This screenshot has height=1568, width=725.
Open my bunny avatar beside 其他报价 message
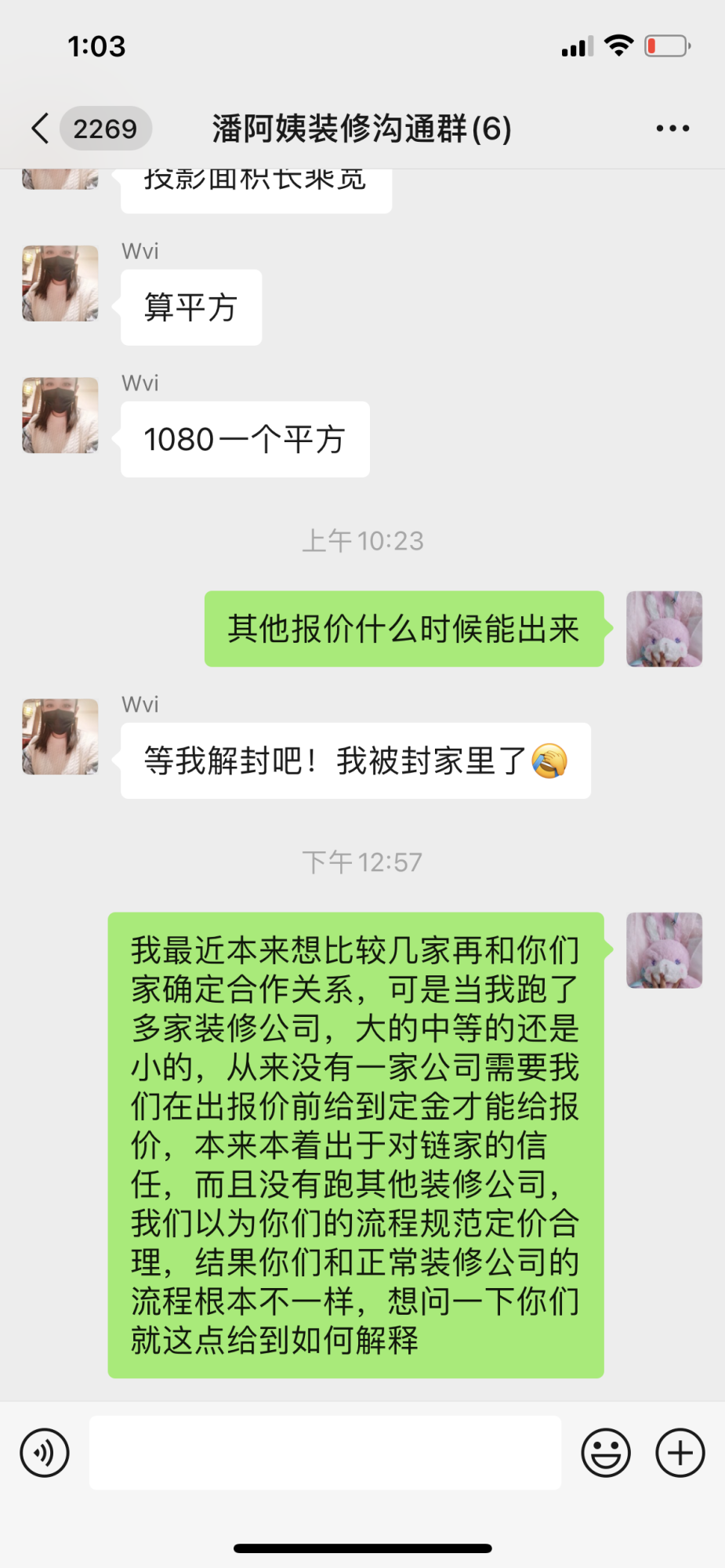click(x=664, y=629)
